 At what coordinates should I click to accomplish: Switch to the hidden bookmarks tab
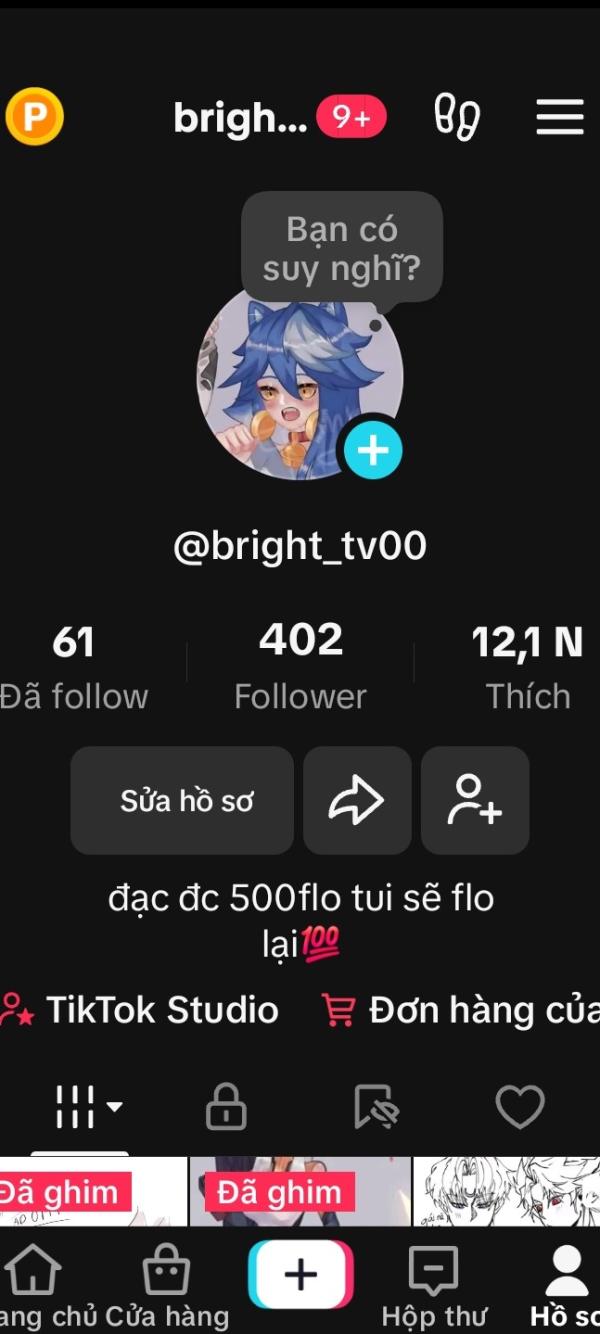pos(376,1107)
